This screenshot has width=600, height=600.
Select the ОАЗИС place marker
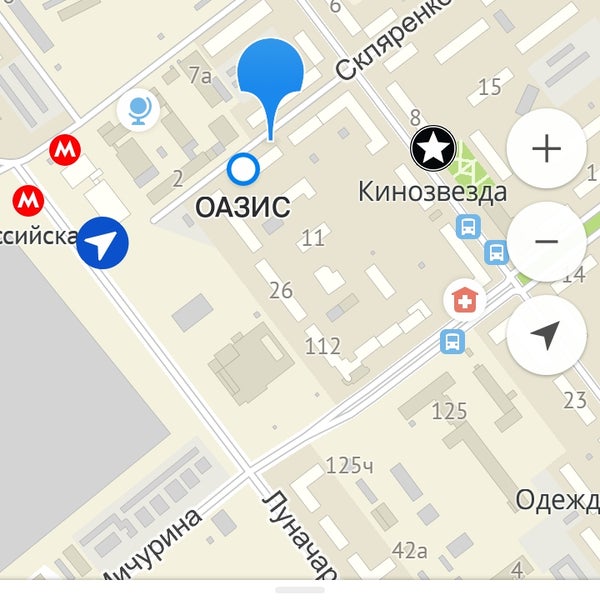243,170
